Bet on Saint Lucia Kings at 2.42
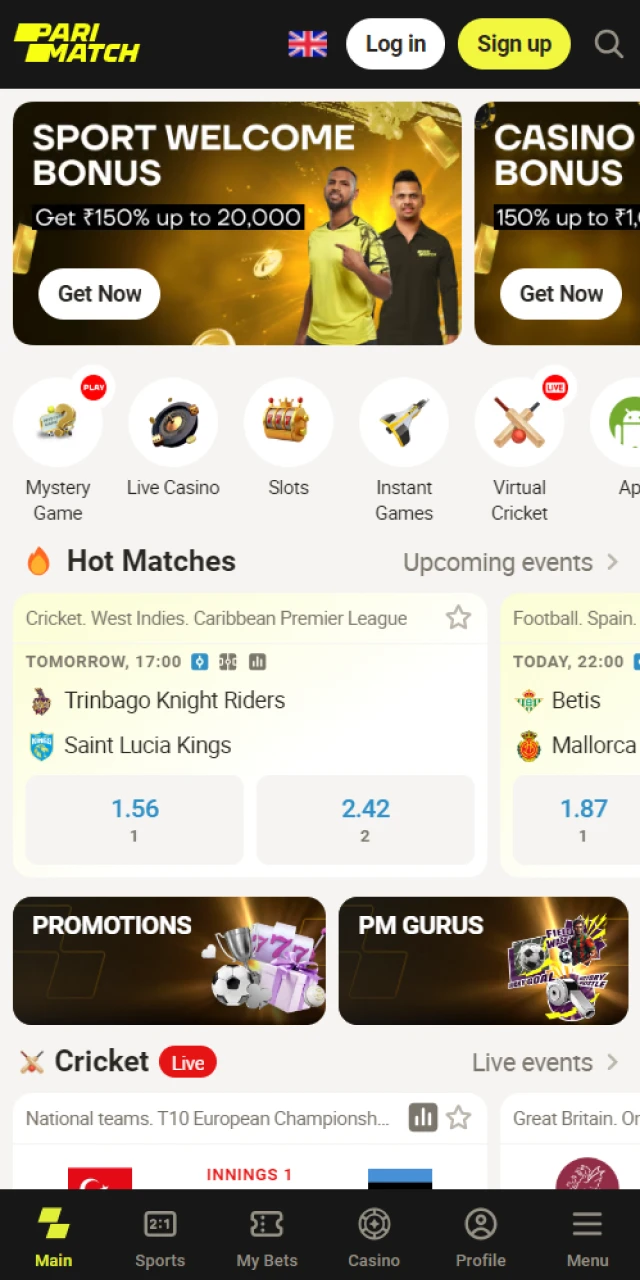The width and height of the screenshot is (640, 1280). [365, 819]
